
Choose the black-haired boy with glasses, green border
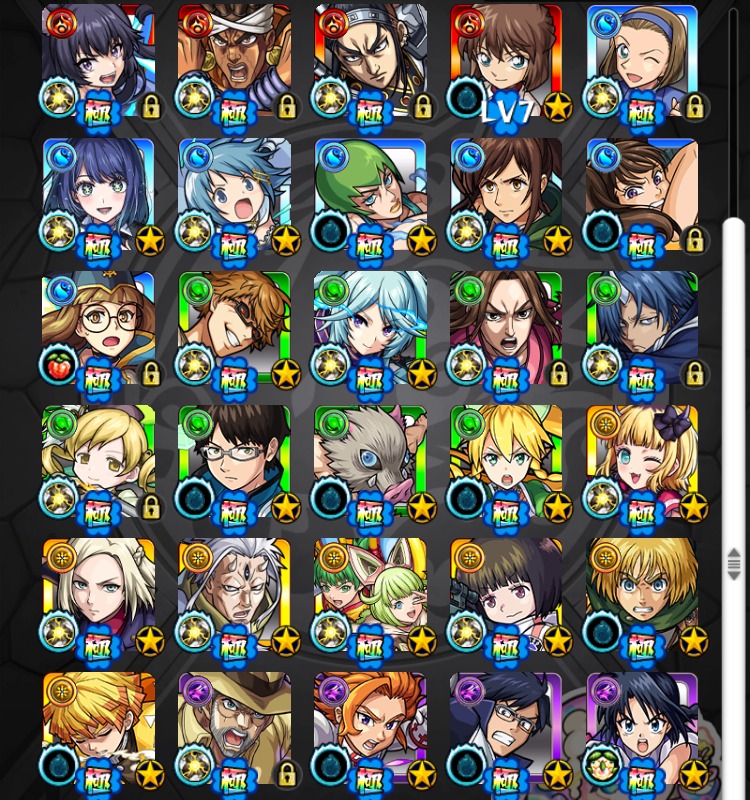pos(234,462)
